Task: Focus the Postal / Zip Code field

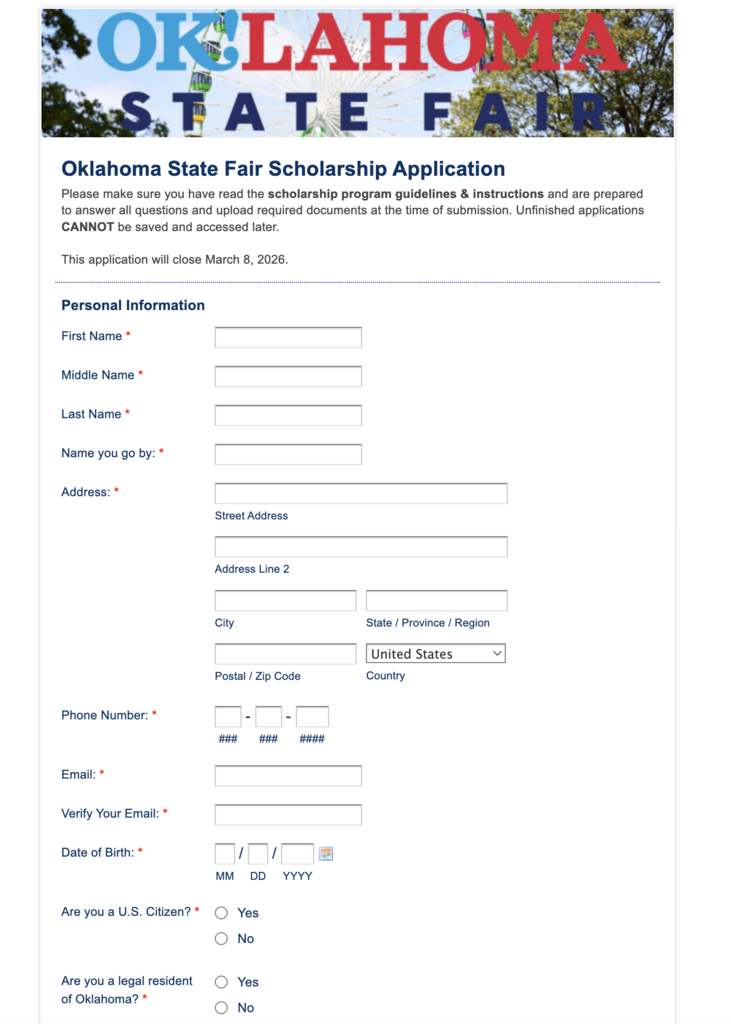Action: click(285, 654)
